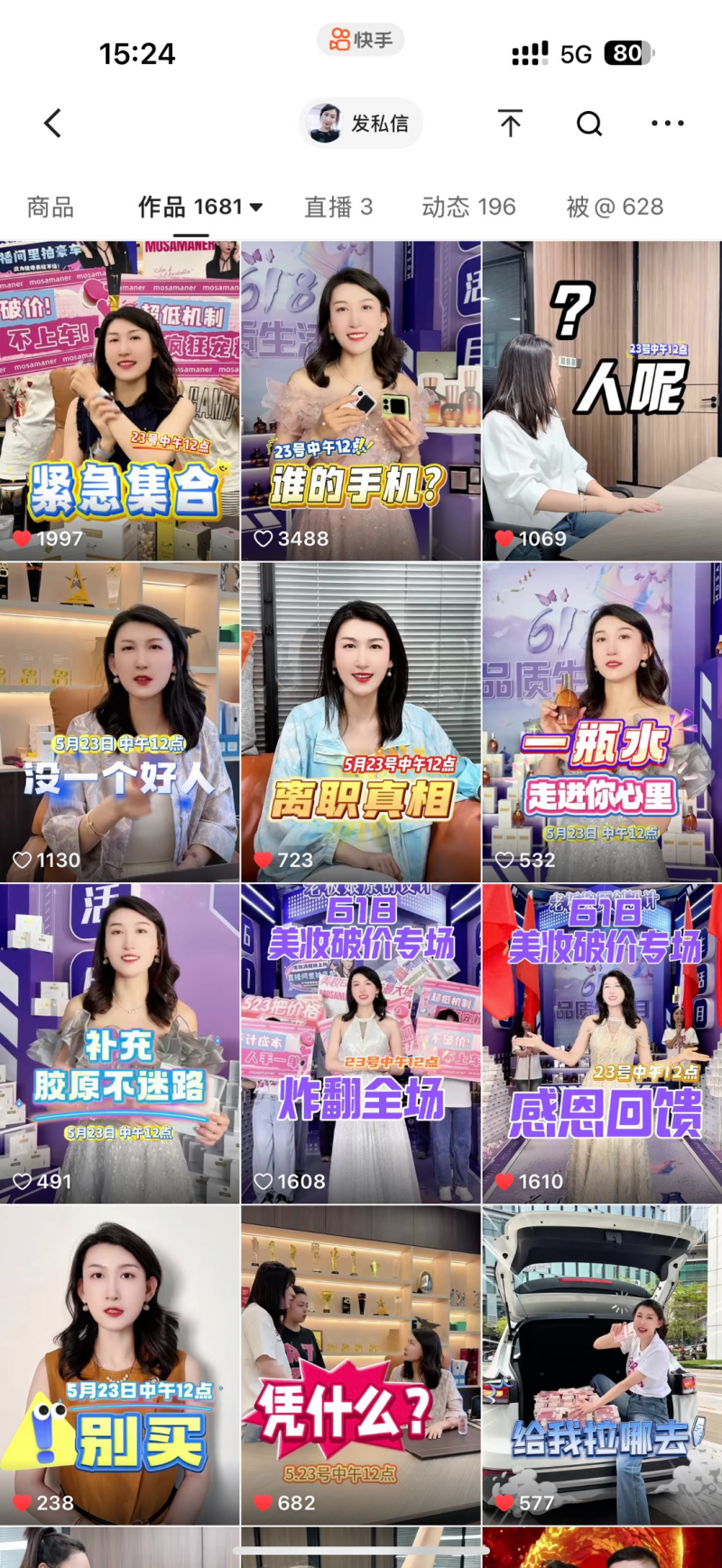
Task: Switch to the 动态 196 tab
Action: tap(468, 207)
